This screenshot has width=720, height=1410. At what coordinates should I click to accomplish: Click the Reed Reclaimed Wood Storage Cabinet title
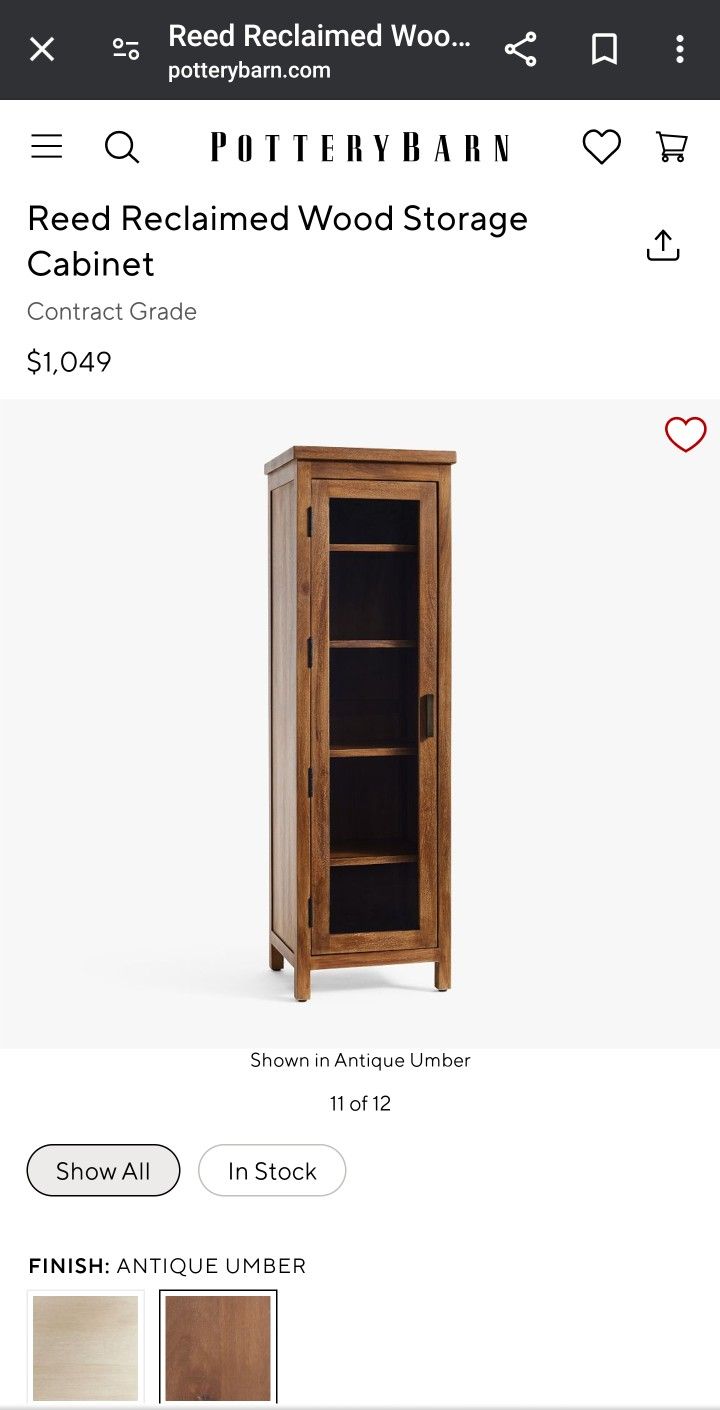(277, 240)
